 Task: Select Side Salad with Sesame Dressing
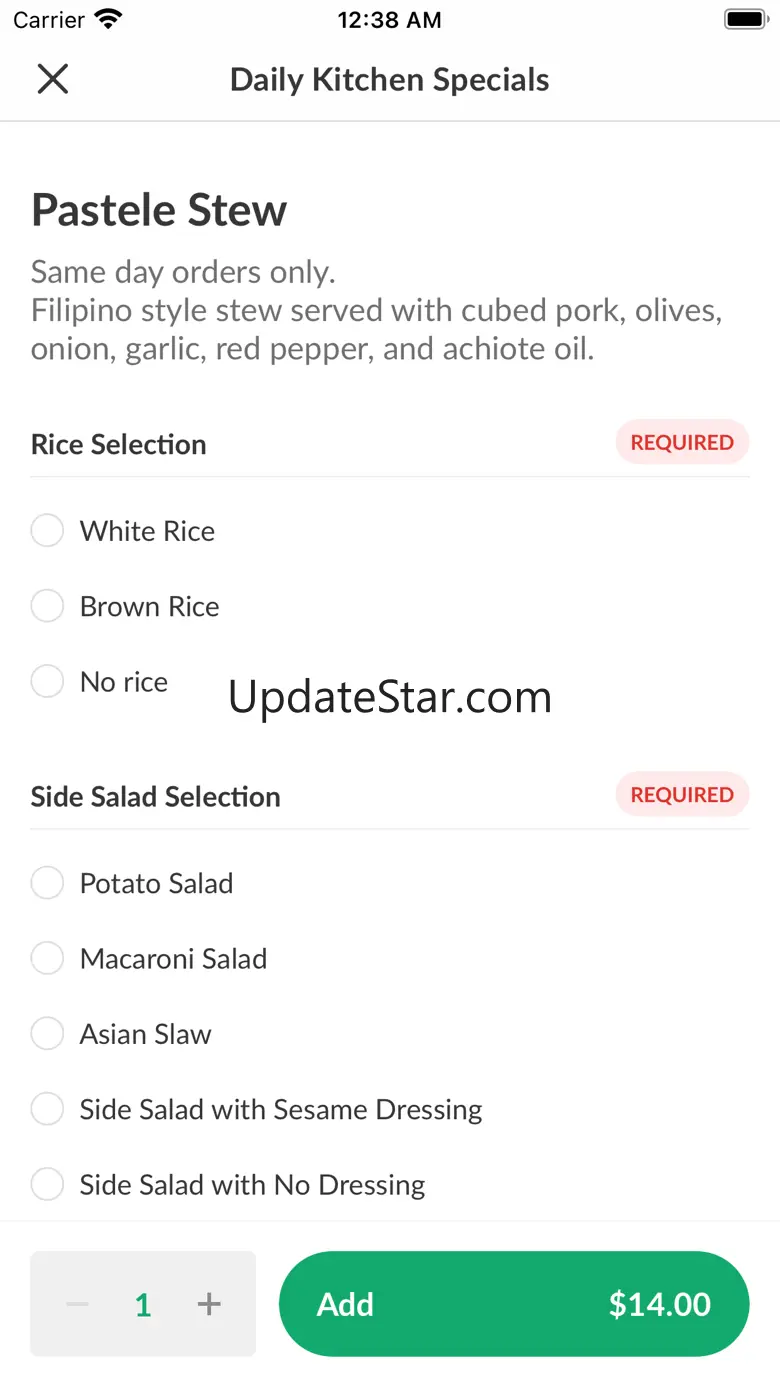pyautogui.click(x=47, y=1109)
